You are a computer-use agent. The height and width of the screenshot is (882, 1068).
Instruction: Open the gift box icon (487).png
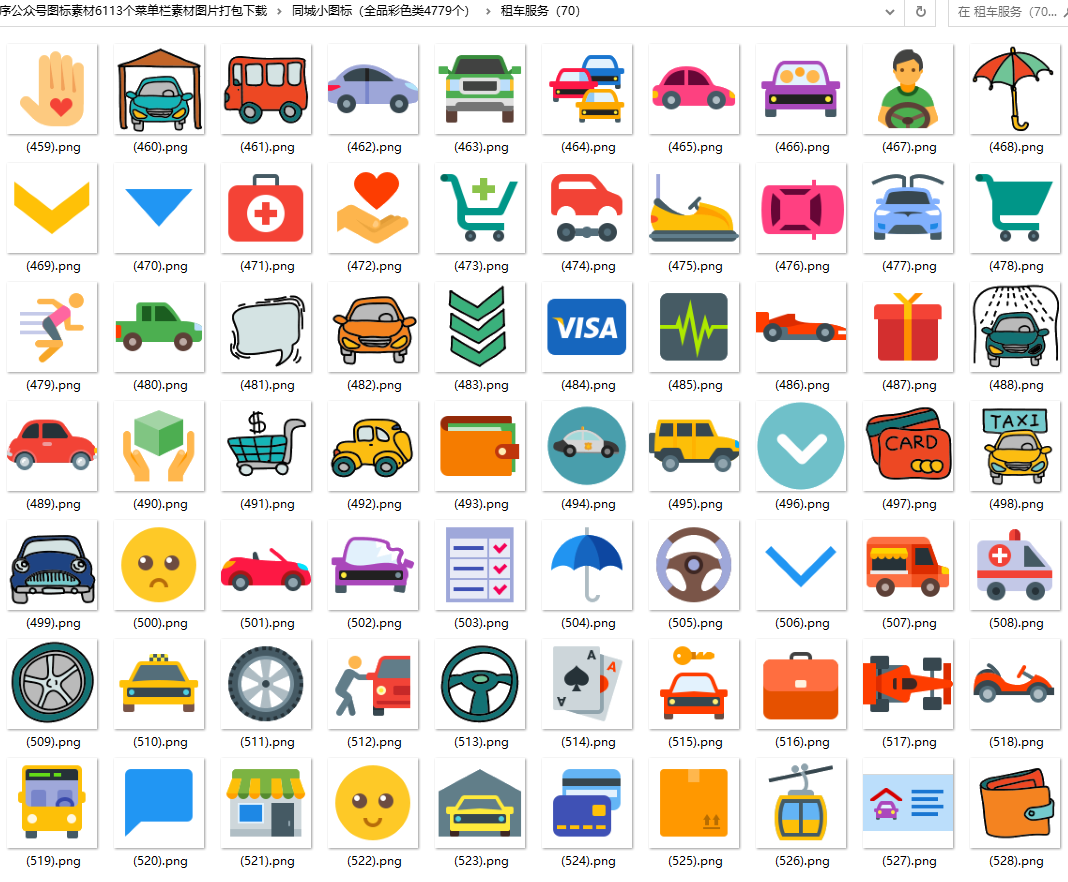[908, 327]
